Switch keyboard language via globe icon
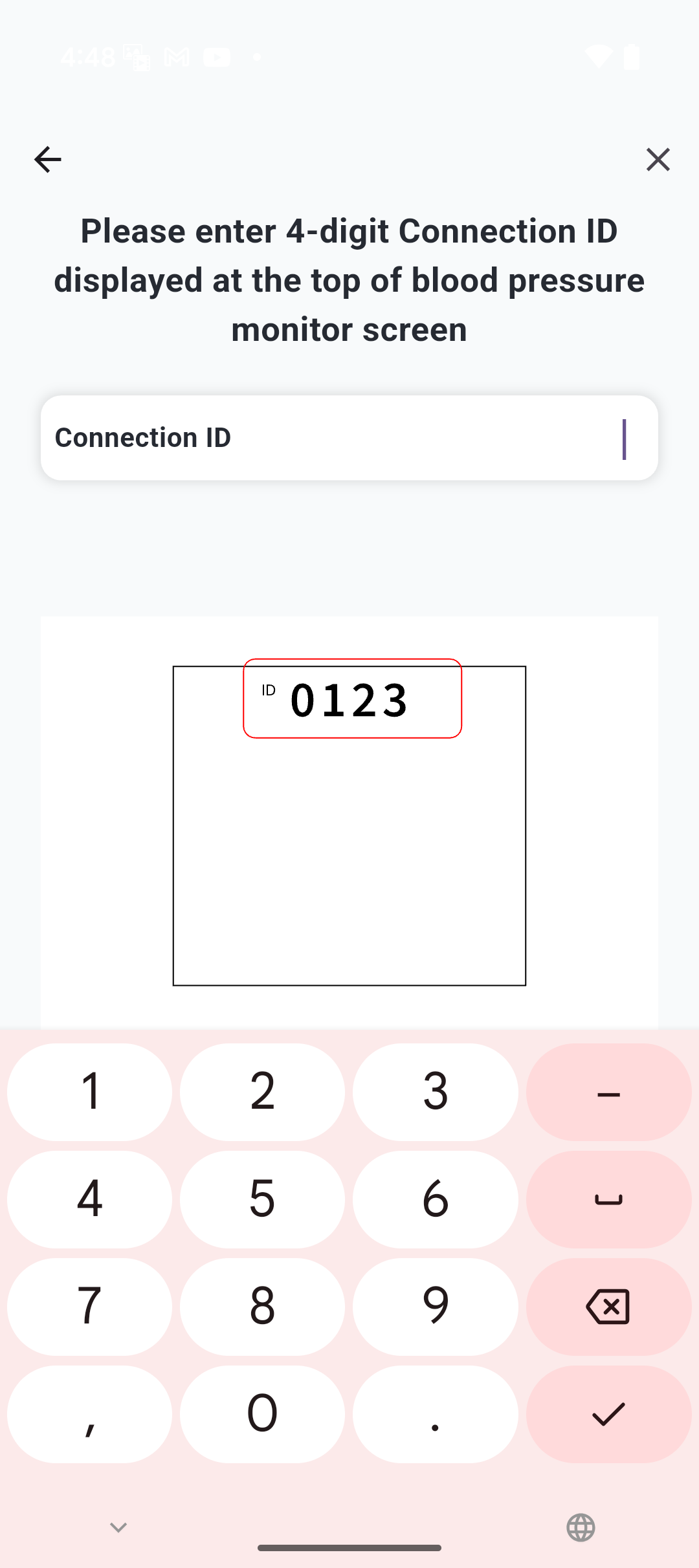Screen dimensions: 699x1568 click(x=581, y=1527)
